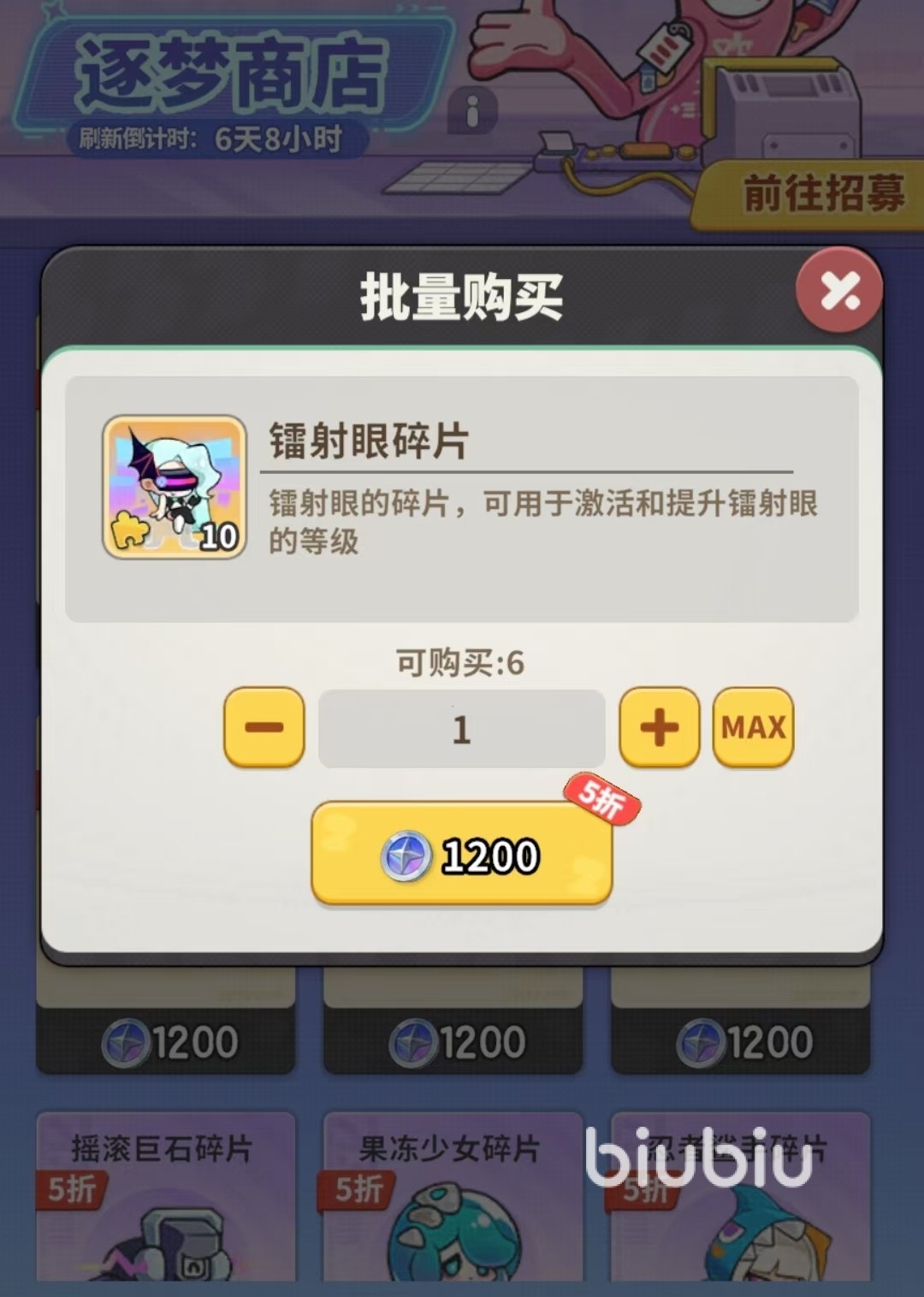The image size is (924, 1297).
Task: Set quantity to MAX
Action: pyautogui.click(x=753, y=727)
